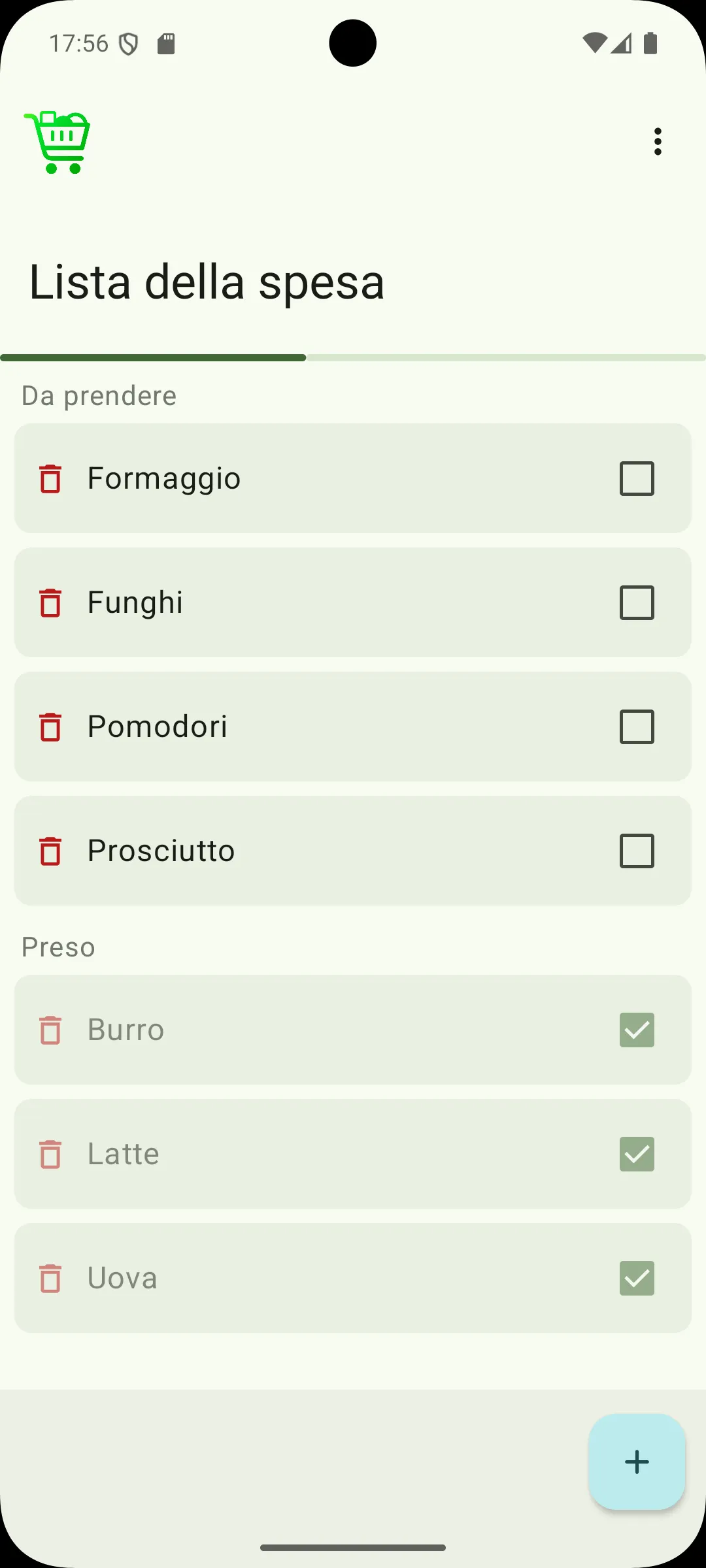706x1568 pixels.
Task: Check off the Funghi item
Action: pos(637,603)
